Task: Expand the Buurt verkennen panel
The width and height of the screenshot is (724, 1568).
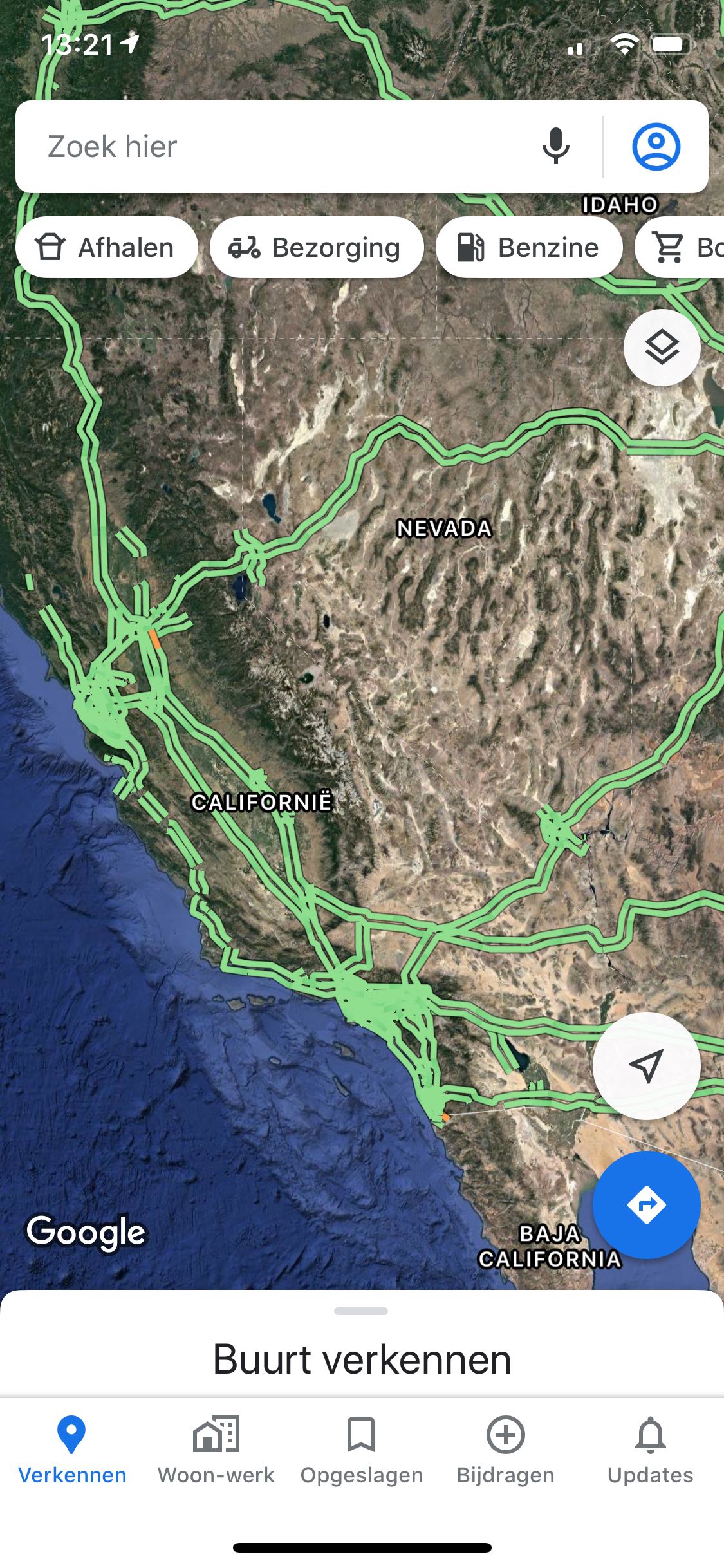Action: click(x=362, y=1344)
